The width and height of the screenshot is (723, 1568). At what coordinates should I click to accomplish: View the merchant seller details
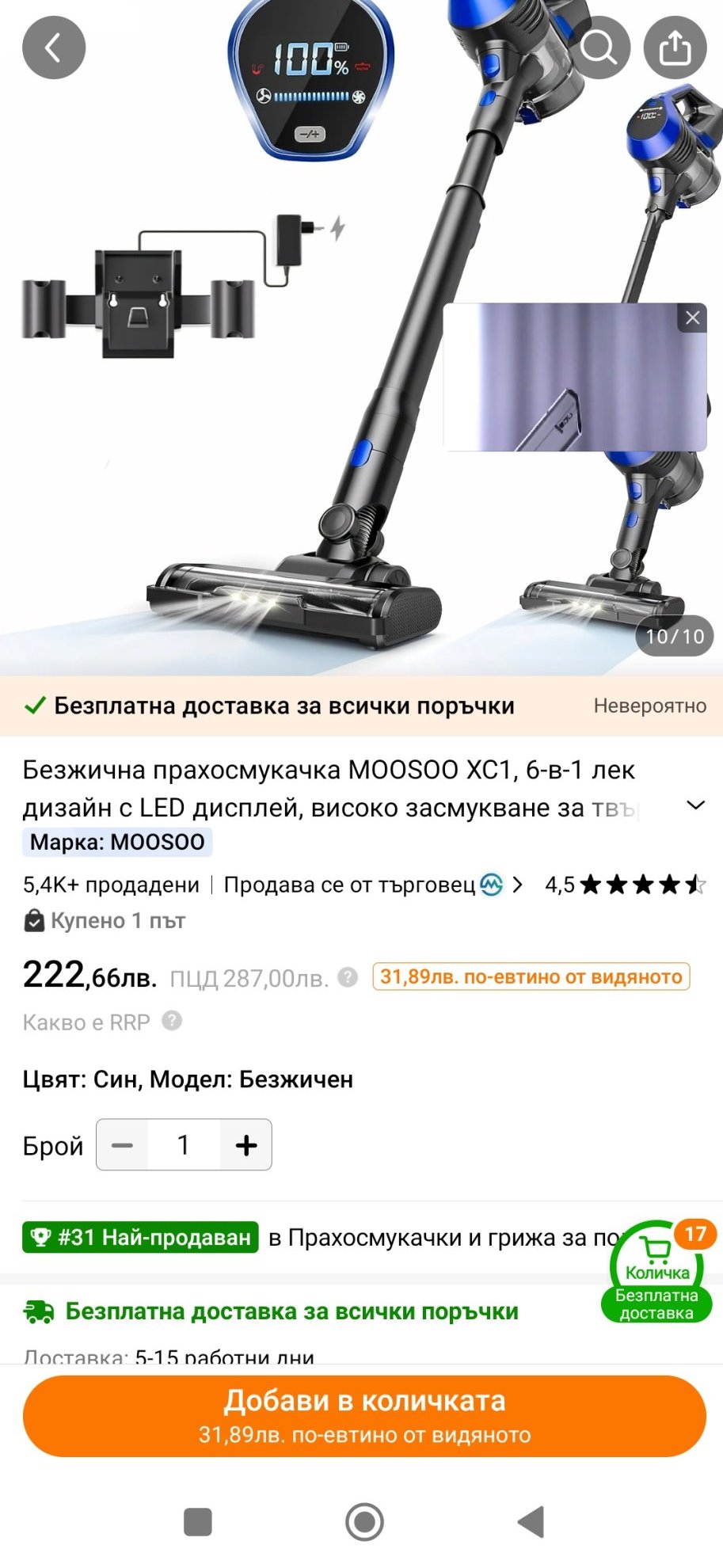point(372,885)
